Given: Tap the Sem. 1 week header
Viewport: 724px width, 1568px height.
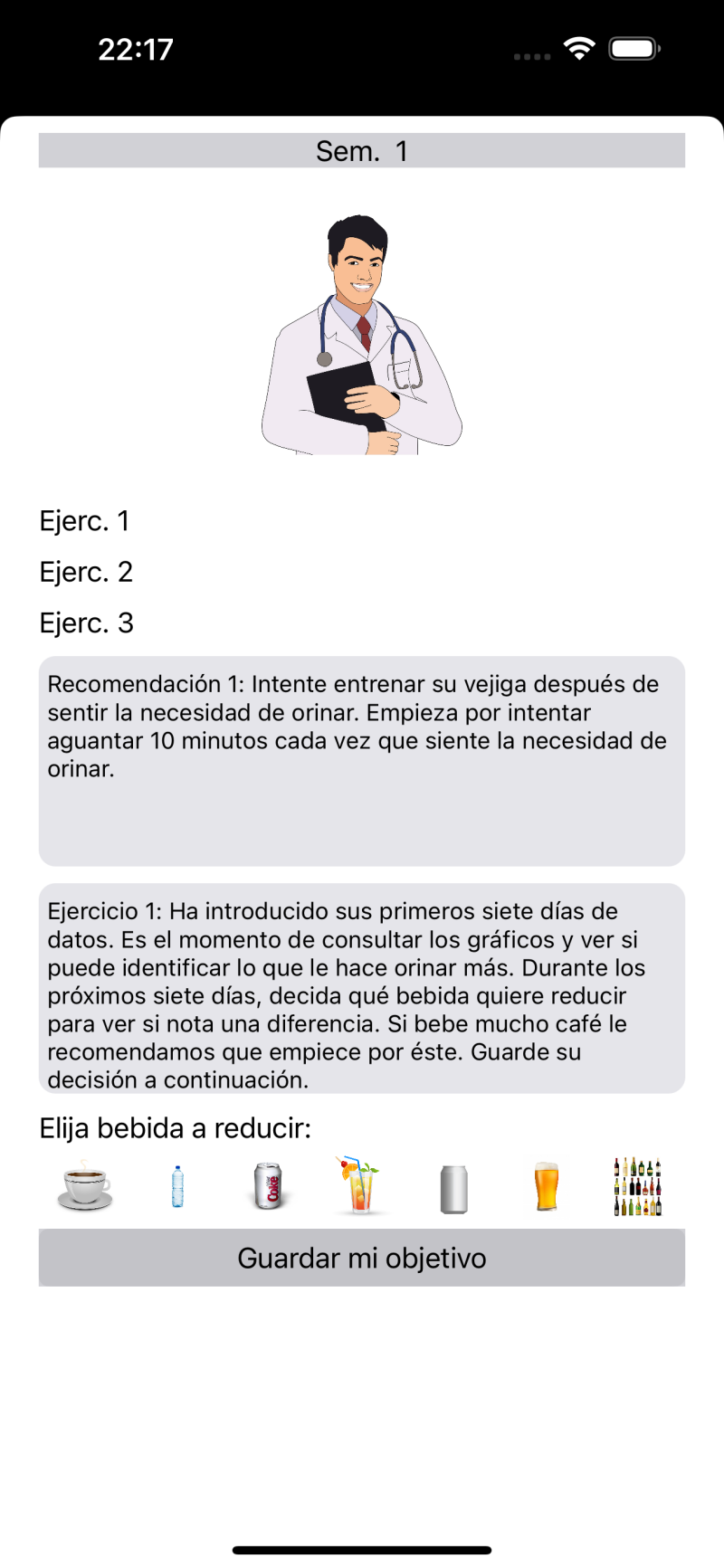Looking at the screenshot, I should (362, 151).
